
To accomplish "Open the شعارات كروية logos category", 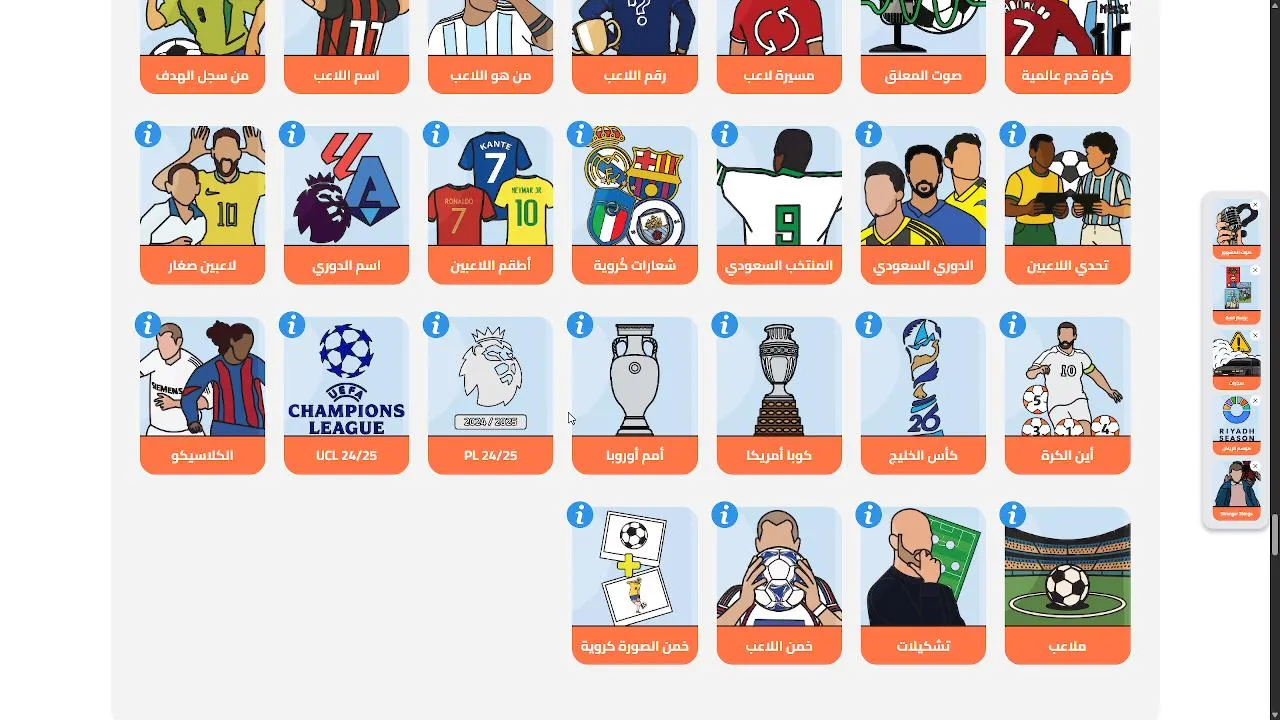I will point(634,205).
